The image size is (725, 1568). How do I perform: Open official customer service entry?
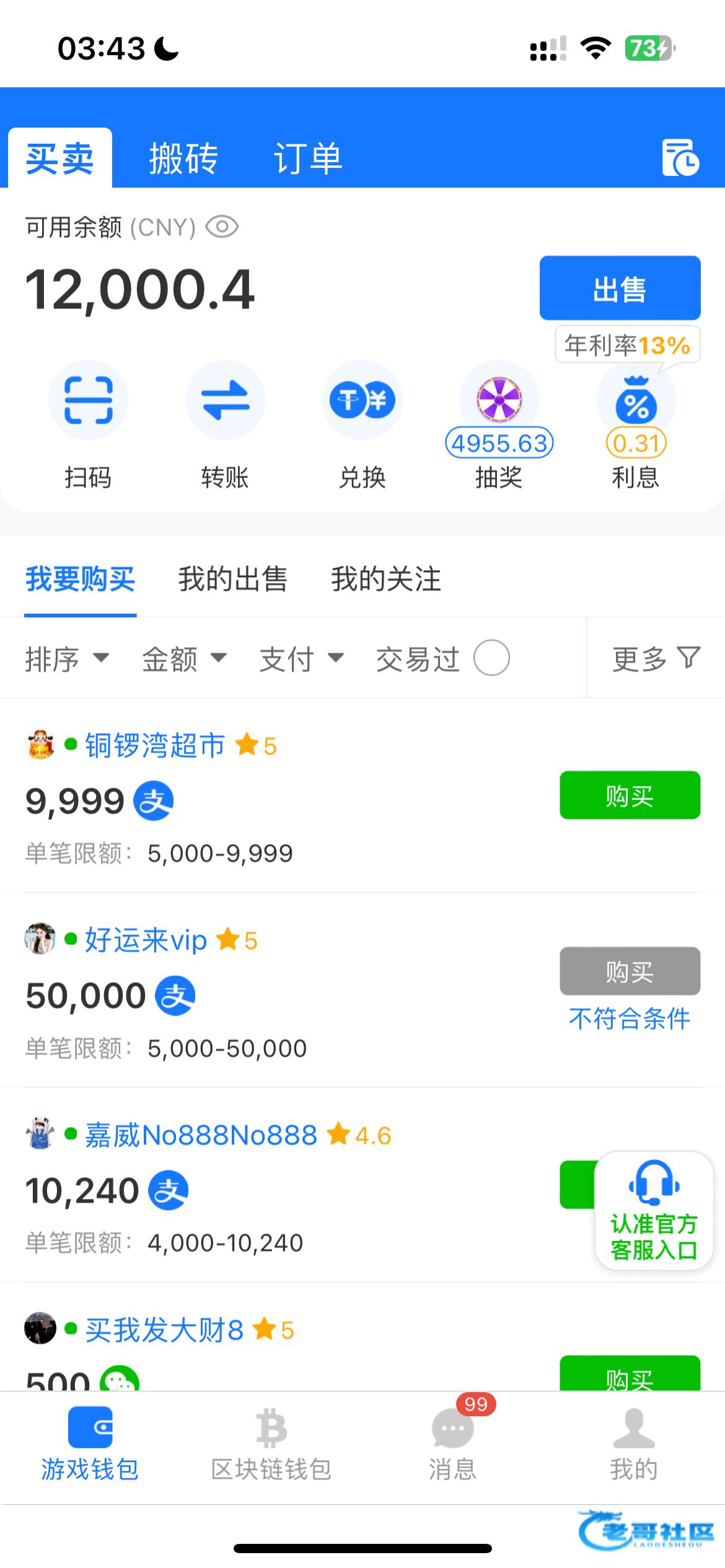pyautogui.click(x=654, y=1211)
